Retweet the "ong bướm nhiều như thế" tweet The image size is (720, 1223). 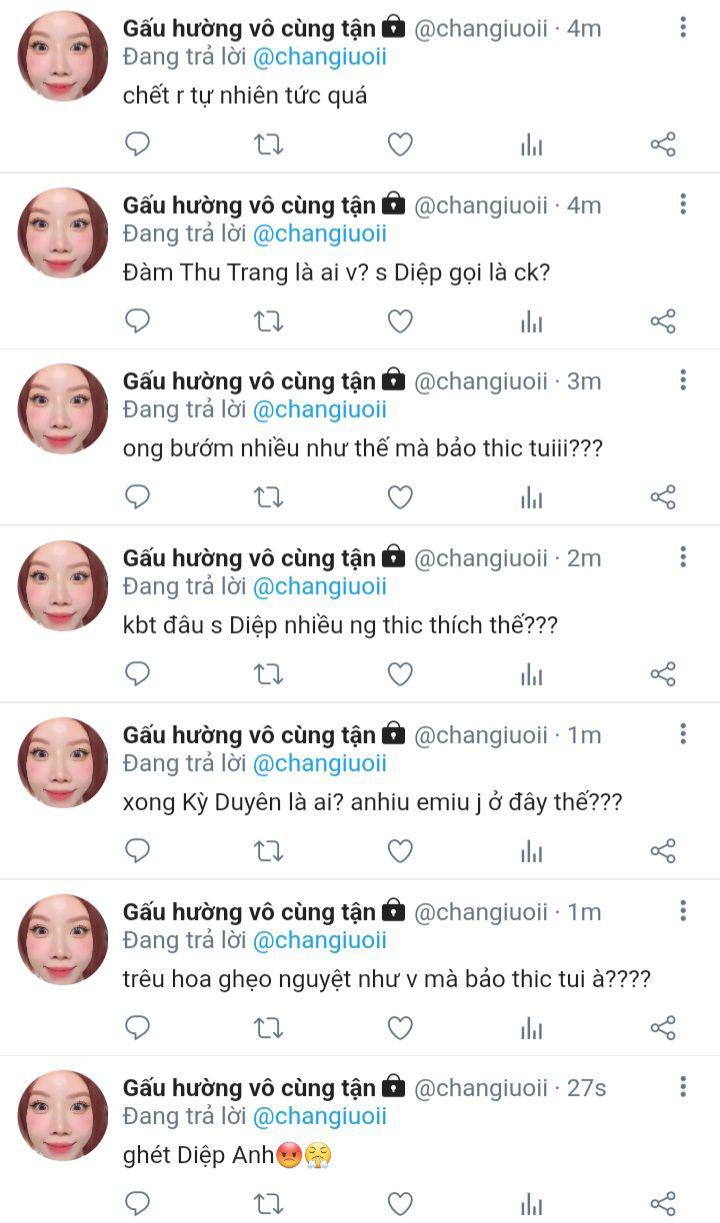point(268,497)
